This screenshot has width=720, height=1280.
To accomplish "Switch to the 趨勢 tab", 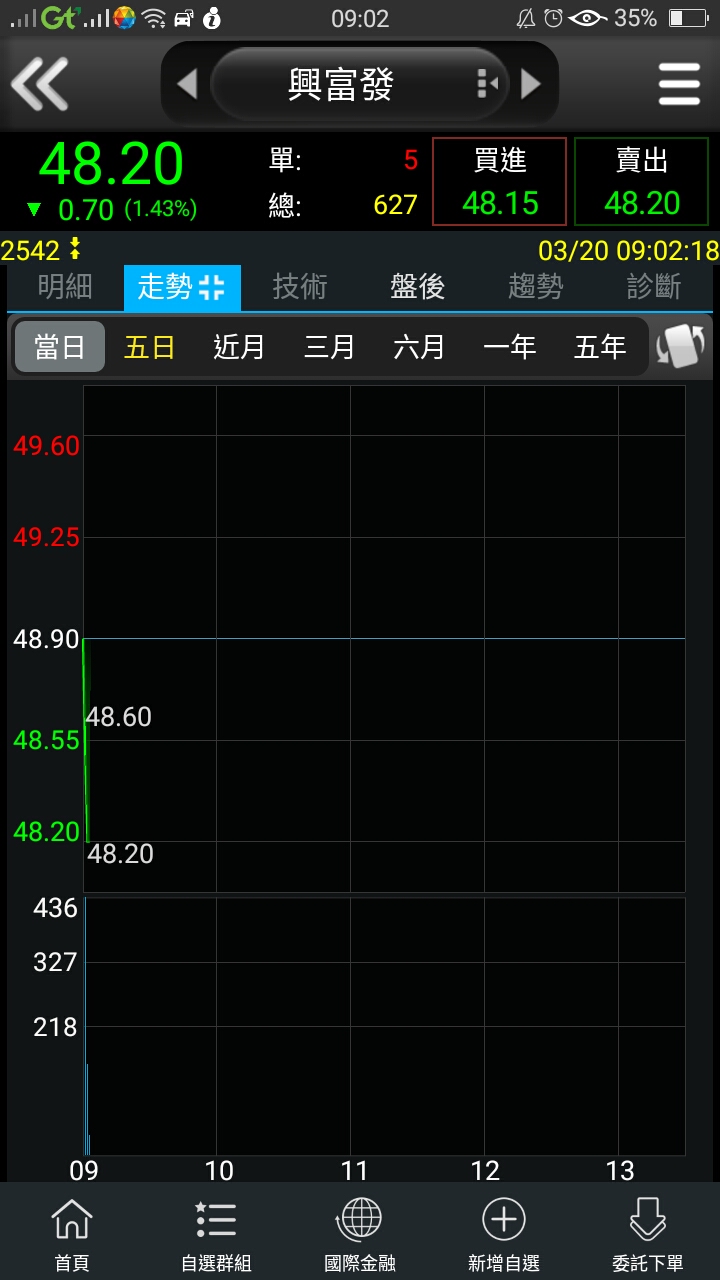I will click(x=535, y=288).
